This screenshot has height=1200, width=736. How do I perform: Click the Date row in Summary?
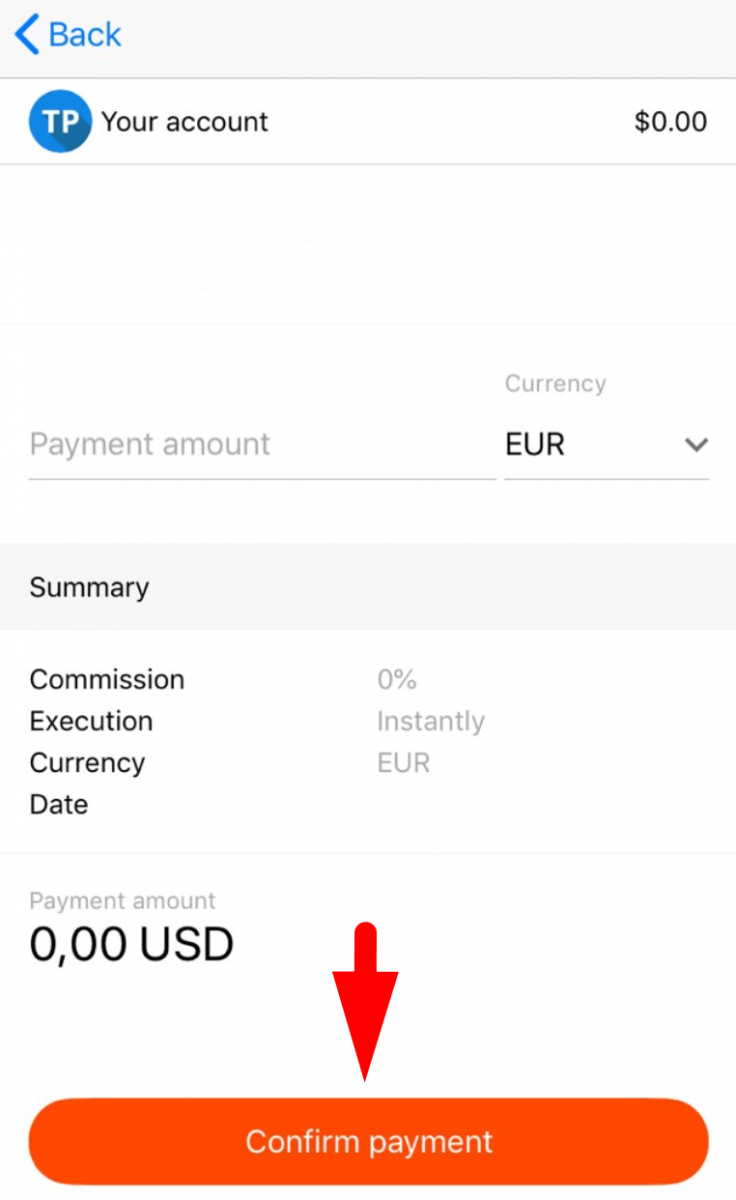pyautogui.click(x=58, y=804)
